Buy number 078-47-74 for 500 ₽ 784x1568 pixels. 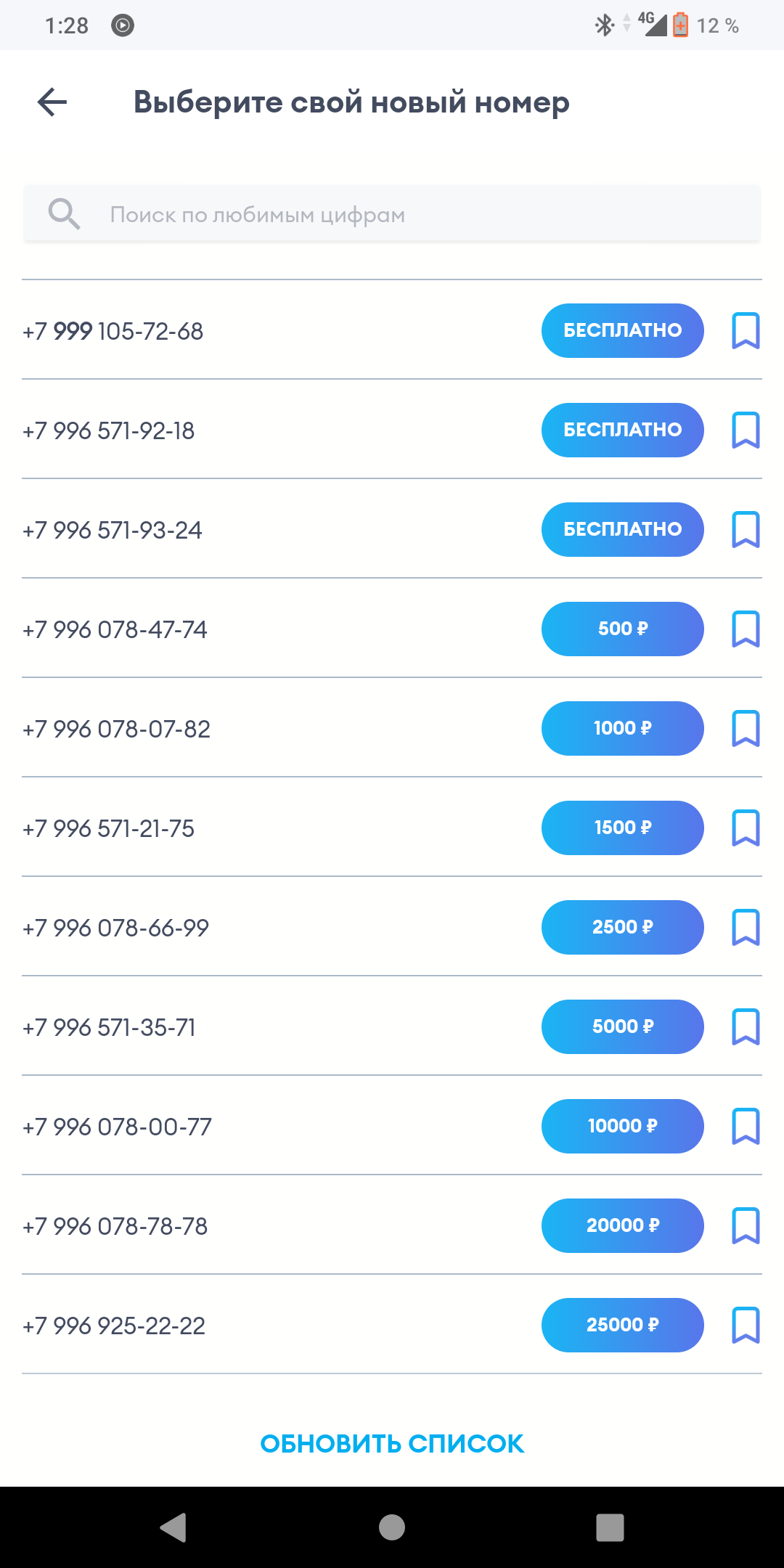pos(622,629)
